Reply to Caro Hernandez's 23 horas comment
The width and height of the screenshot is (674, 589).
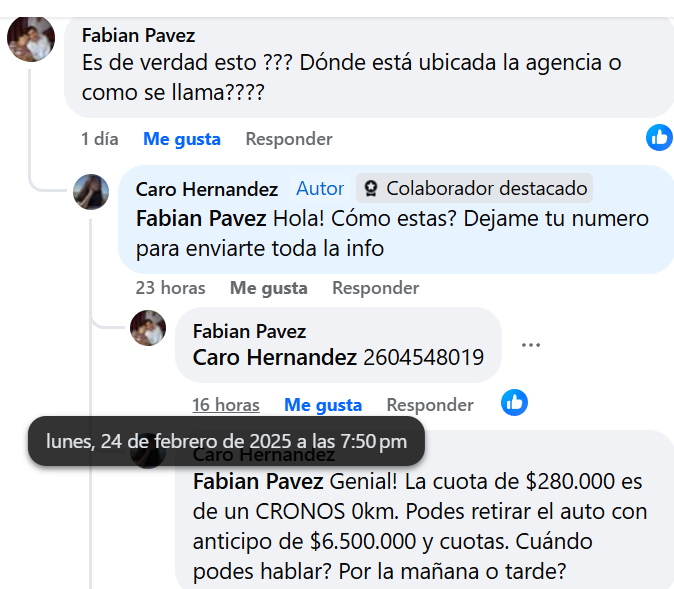click(375, 288)
